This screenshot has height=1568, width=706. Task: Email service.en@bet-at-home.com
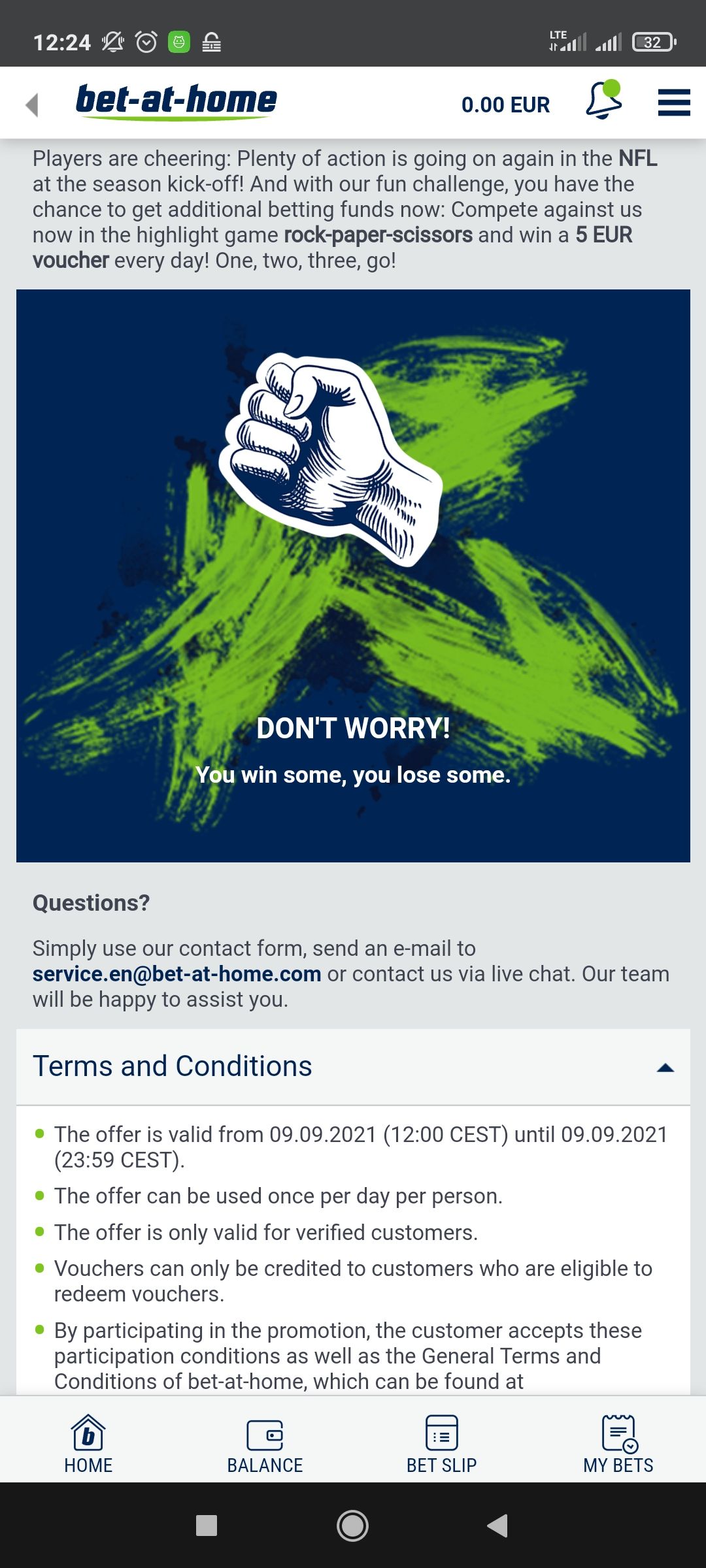click(176, 974)
